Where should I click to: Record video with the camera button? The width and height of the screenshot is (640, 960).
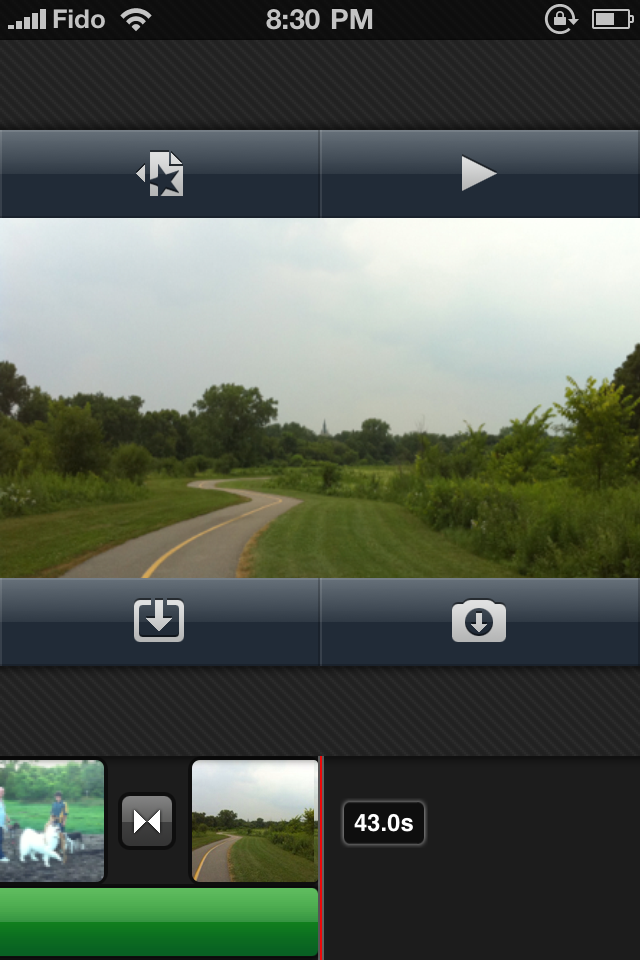[479, 621]
